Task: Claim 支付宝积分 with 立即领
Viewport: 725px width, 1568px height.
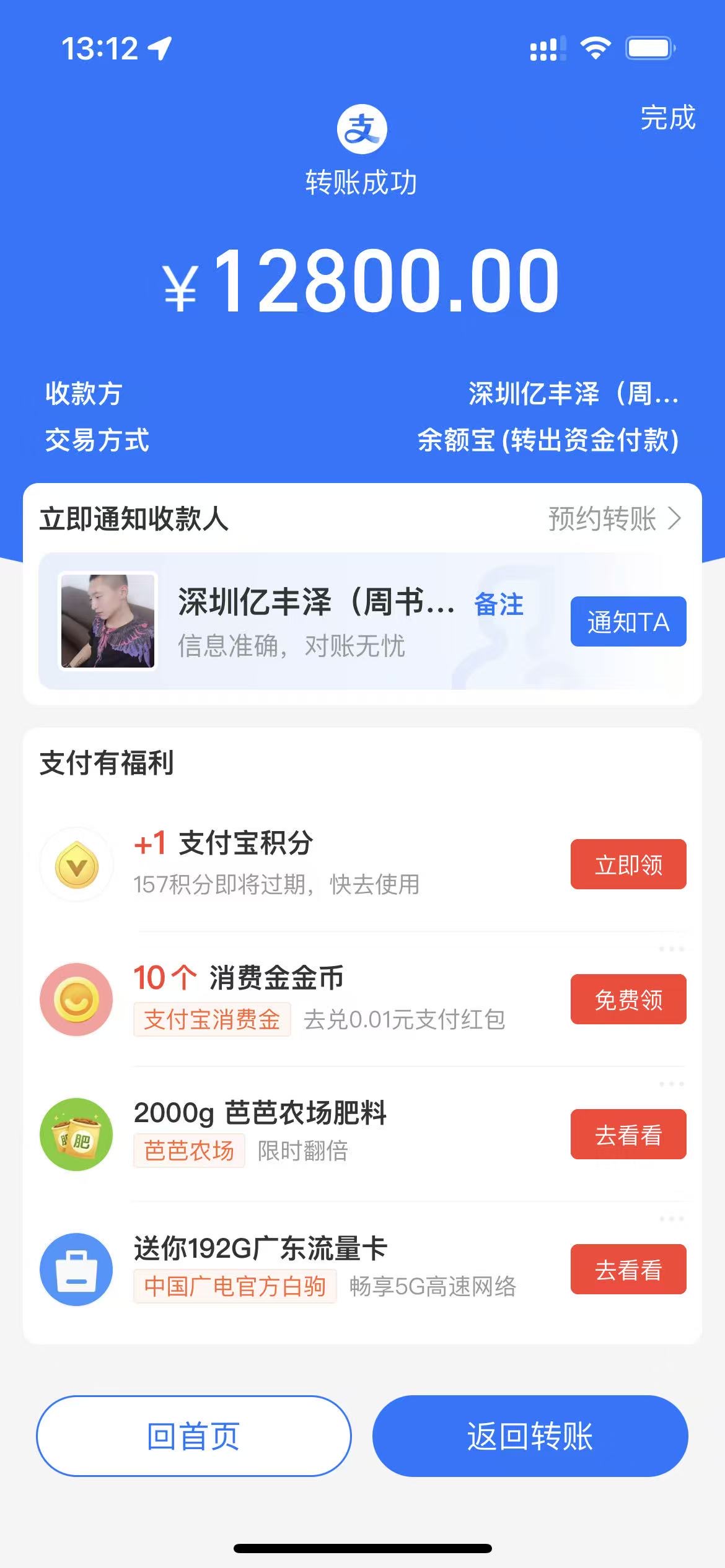Action: (628, 865)
